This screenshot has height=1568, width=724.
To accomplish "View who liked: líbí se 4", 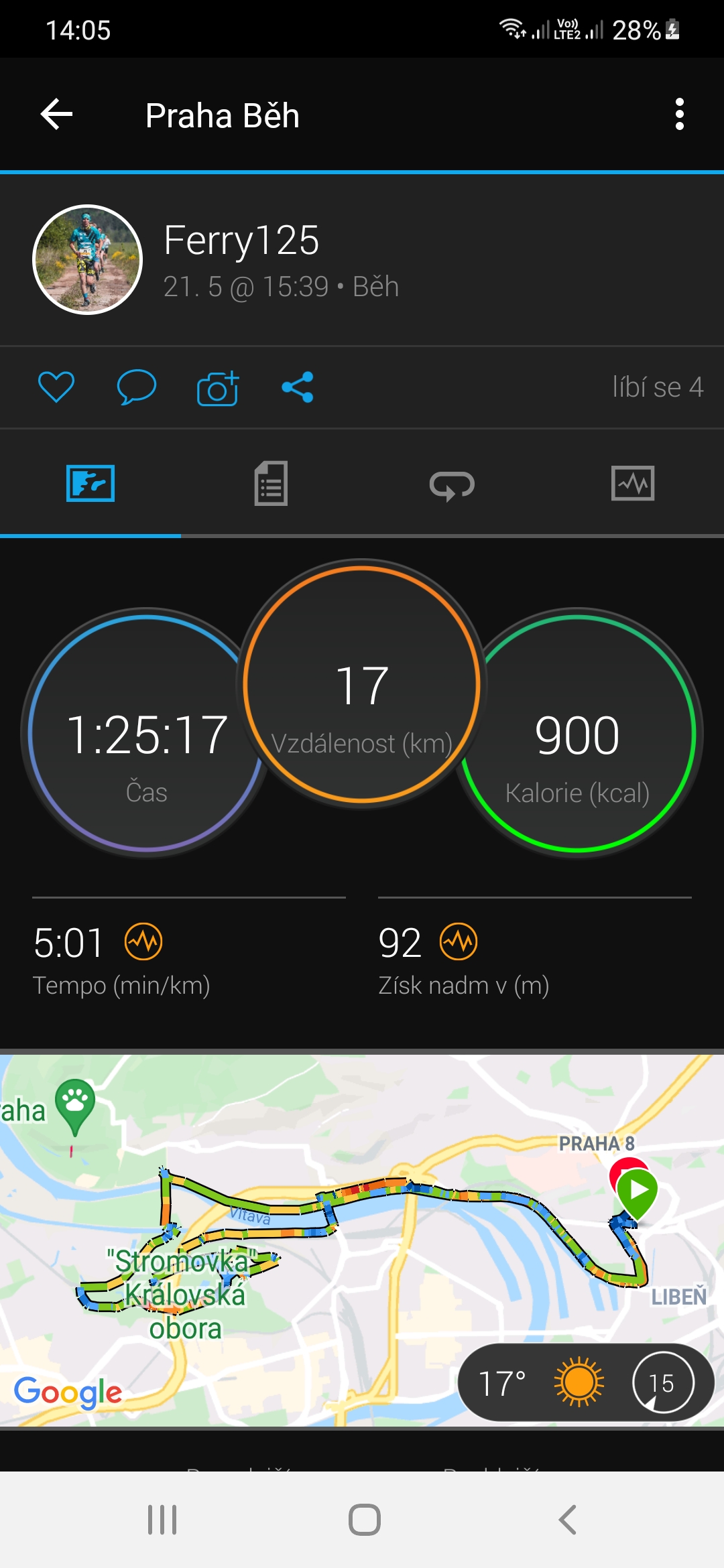I will [x=658, y=387].
